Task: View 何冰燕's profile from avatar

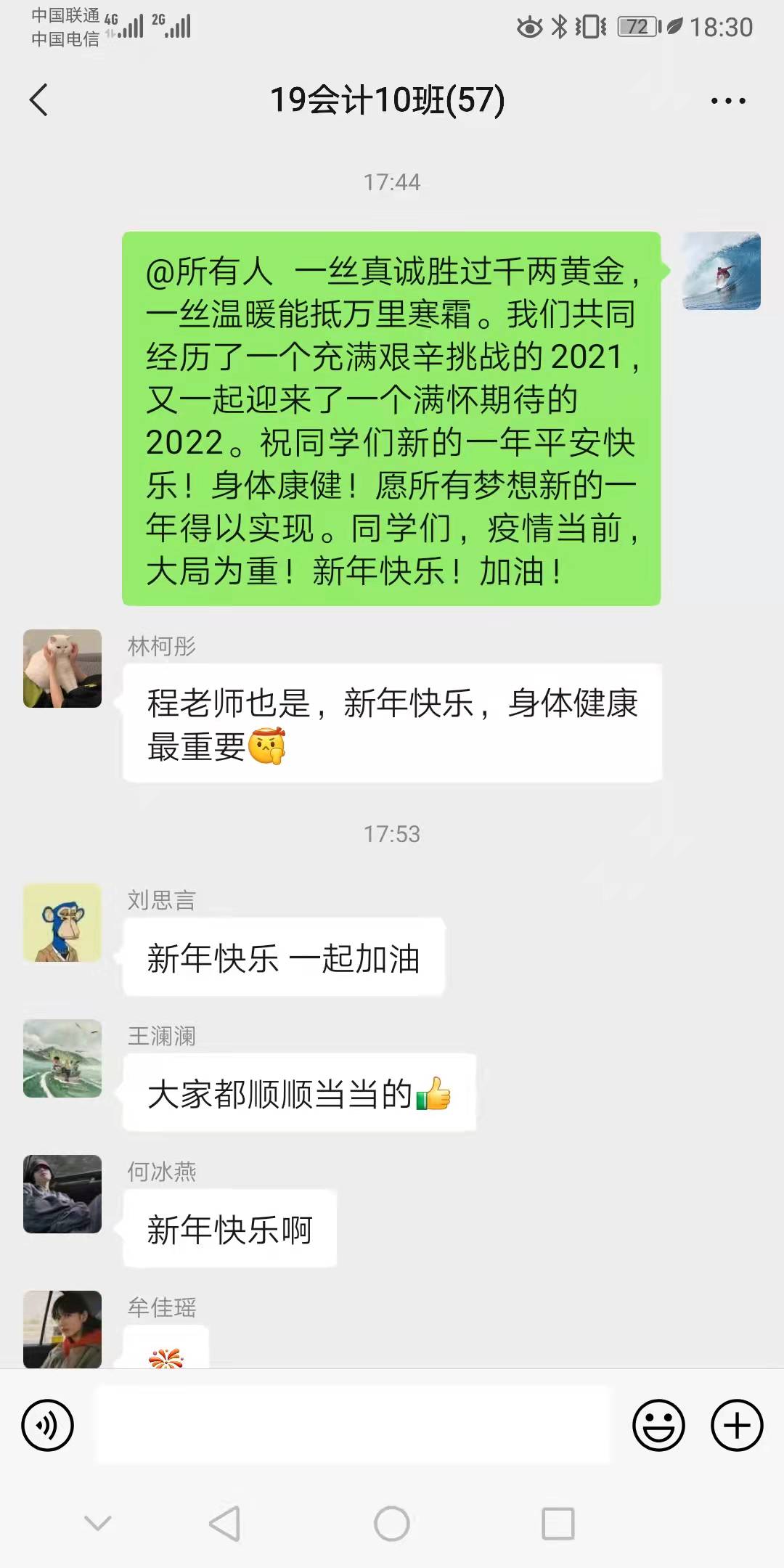Action: [62, 1194]
